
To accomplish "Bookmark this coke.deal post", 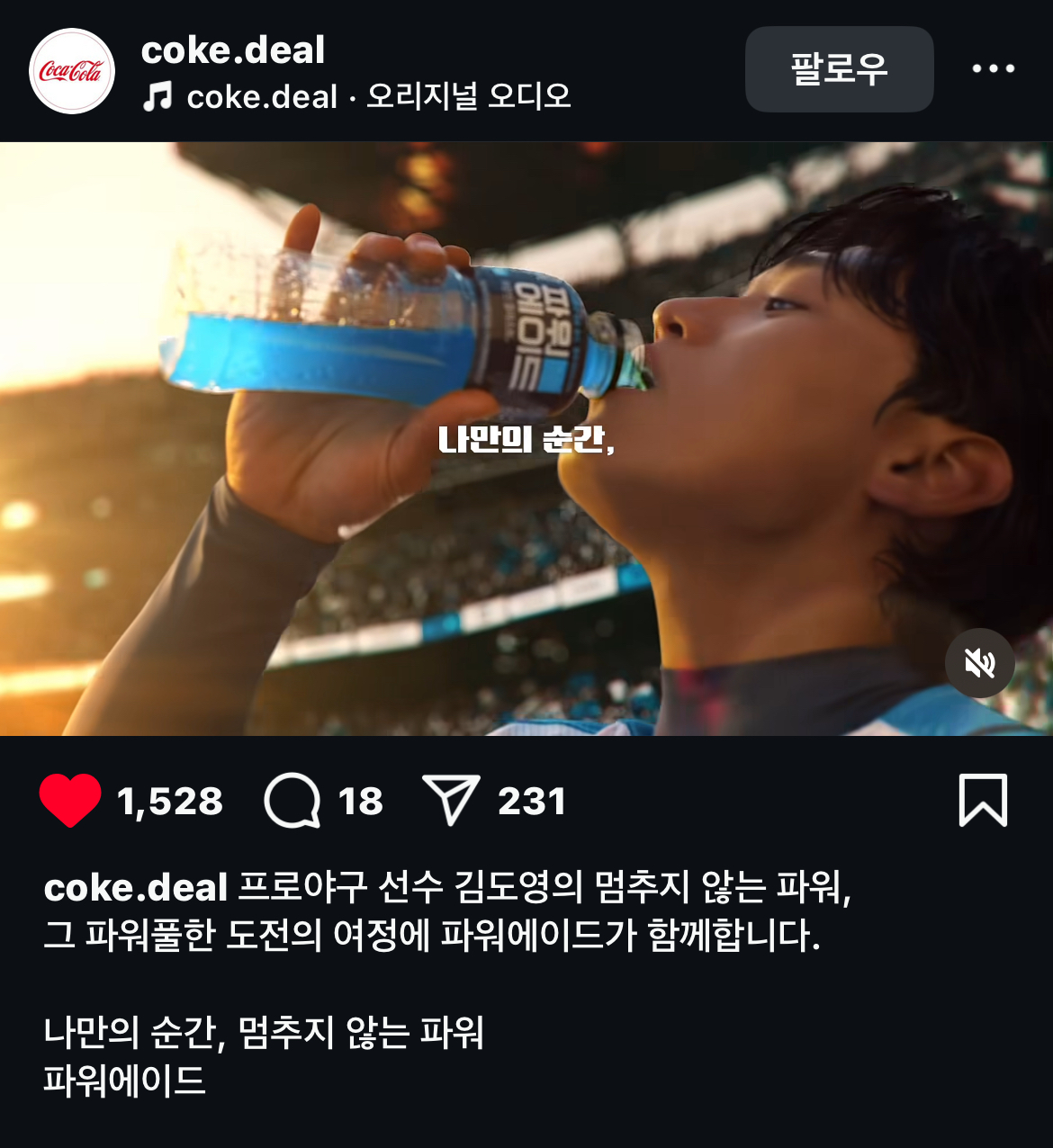I will tap(983, 800).
